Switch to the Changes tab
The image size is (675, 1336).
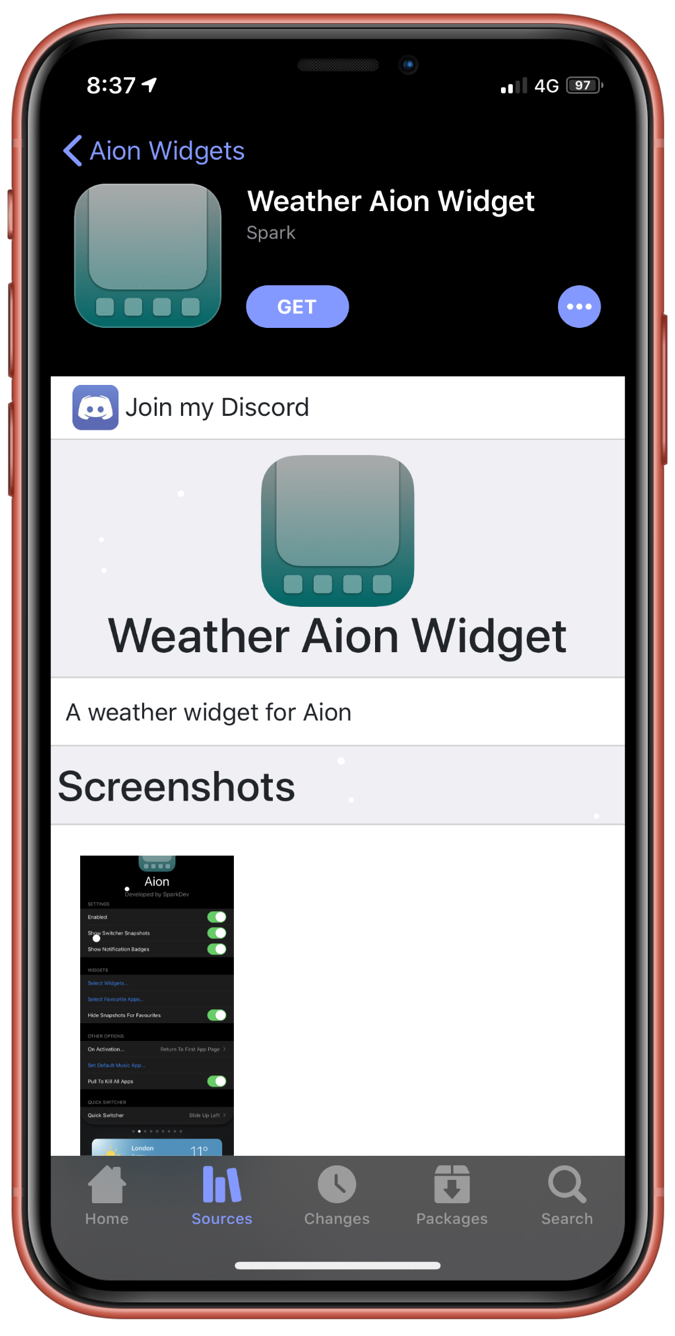tap(337, 1196)
